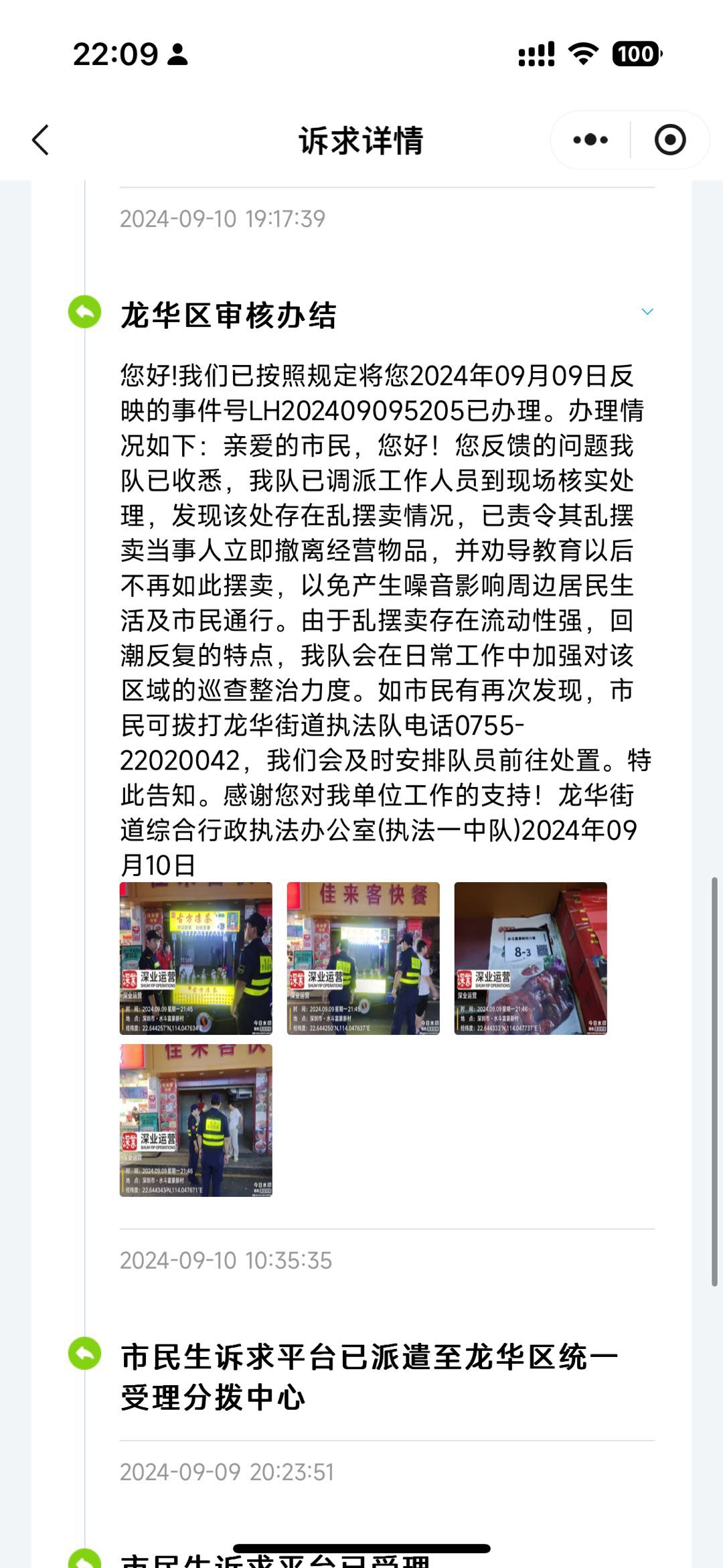Close the mini program via the circle button

669,140
